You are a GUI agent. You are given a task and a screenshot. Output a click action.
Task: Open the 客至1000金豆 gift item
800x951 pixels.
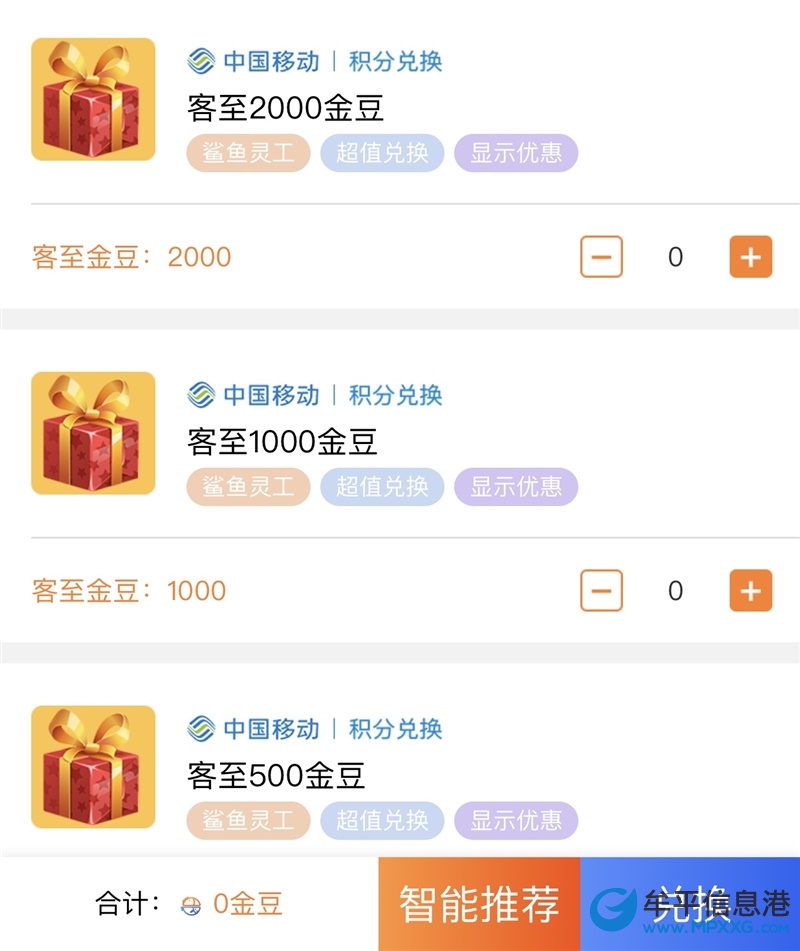283,442
